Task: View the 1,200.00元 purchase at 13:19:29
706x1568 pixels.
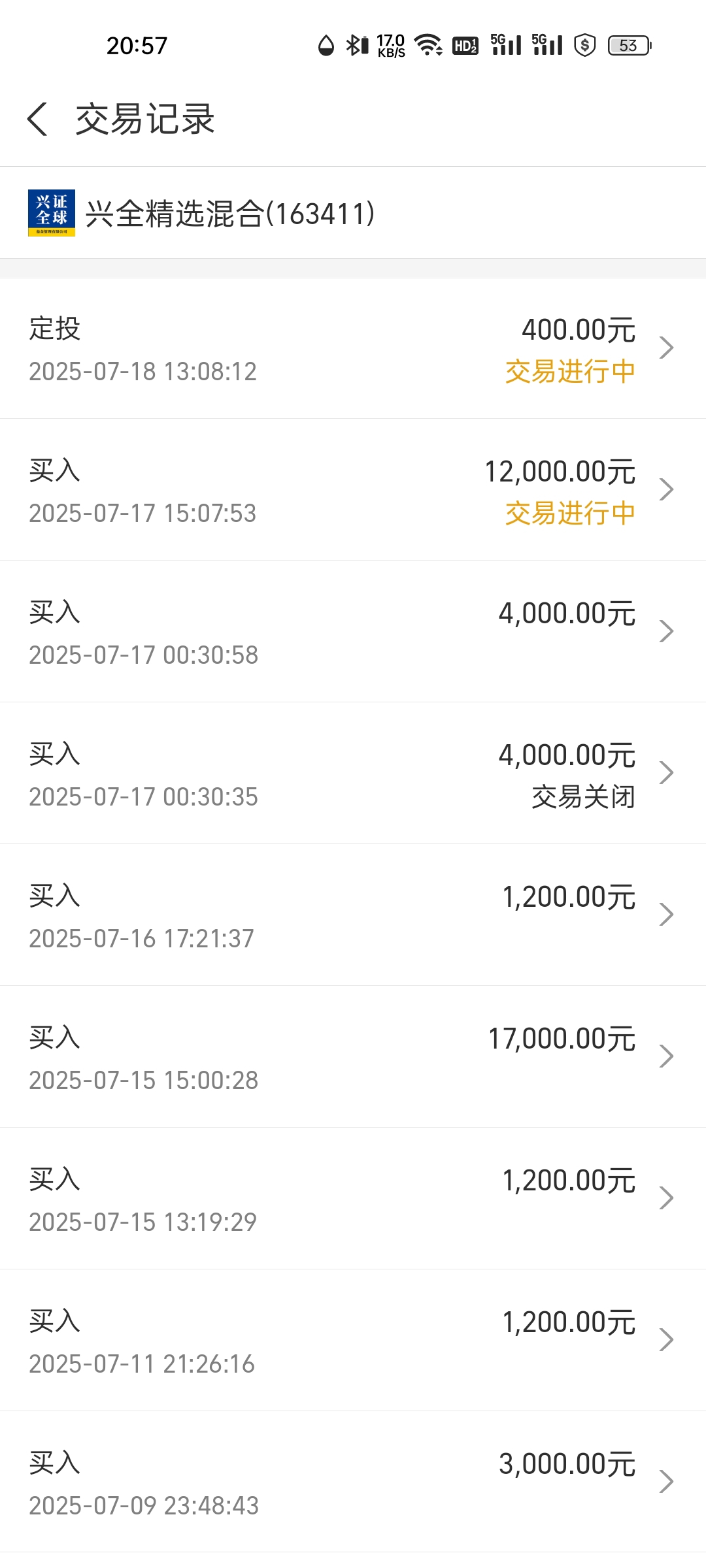Action: [353, 1199]
